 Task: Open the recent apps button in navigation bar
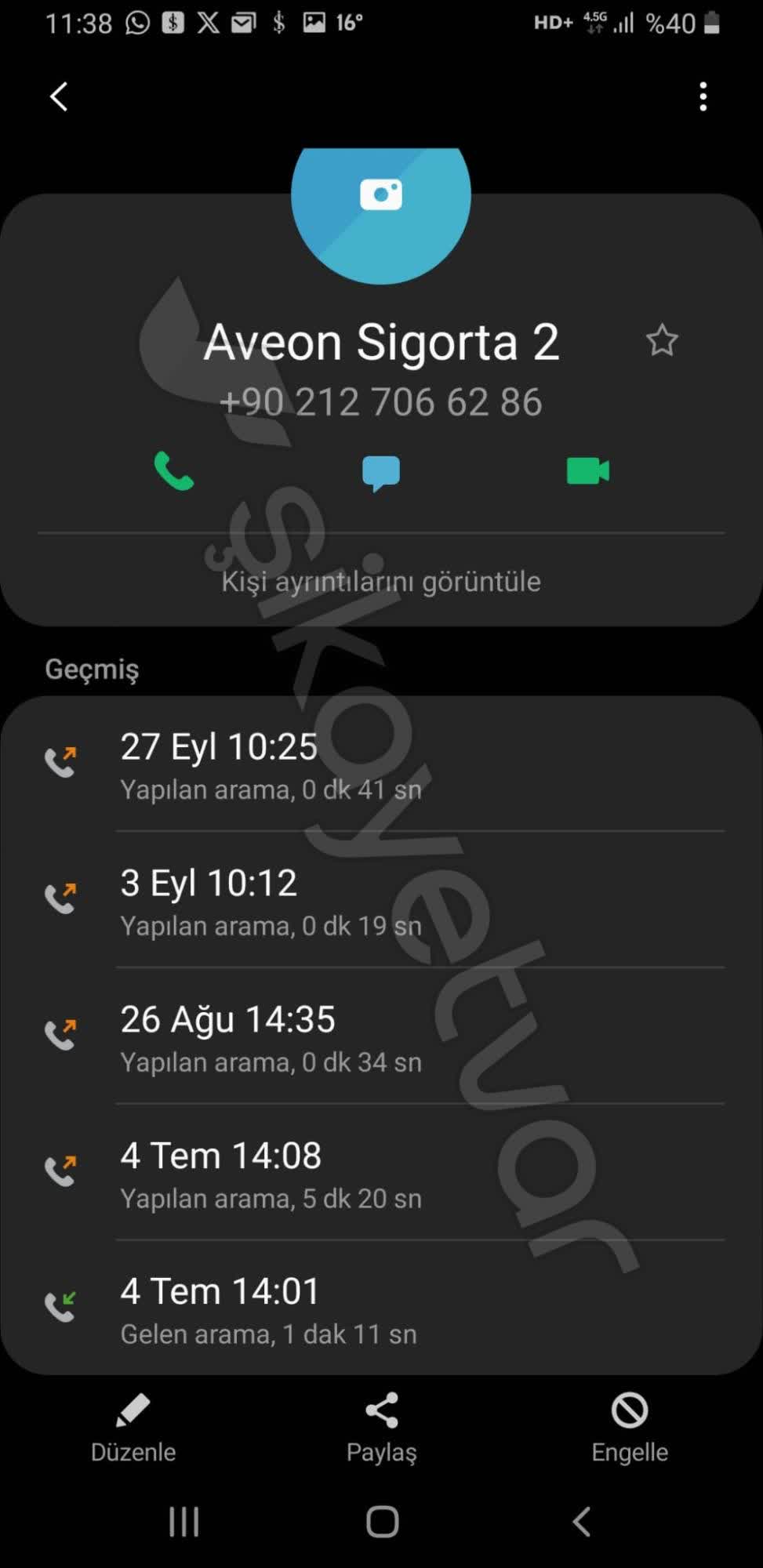tap(183, 1521)
